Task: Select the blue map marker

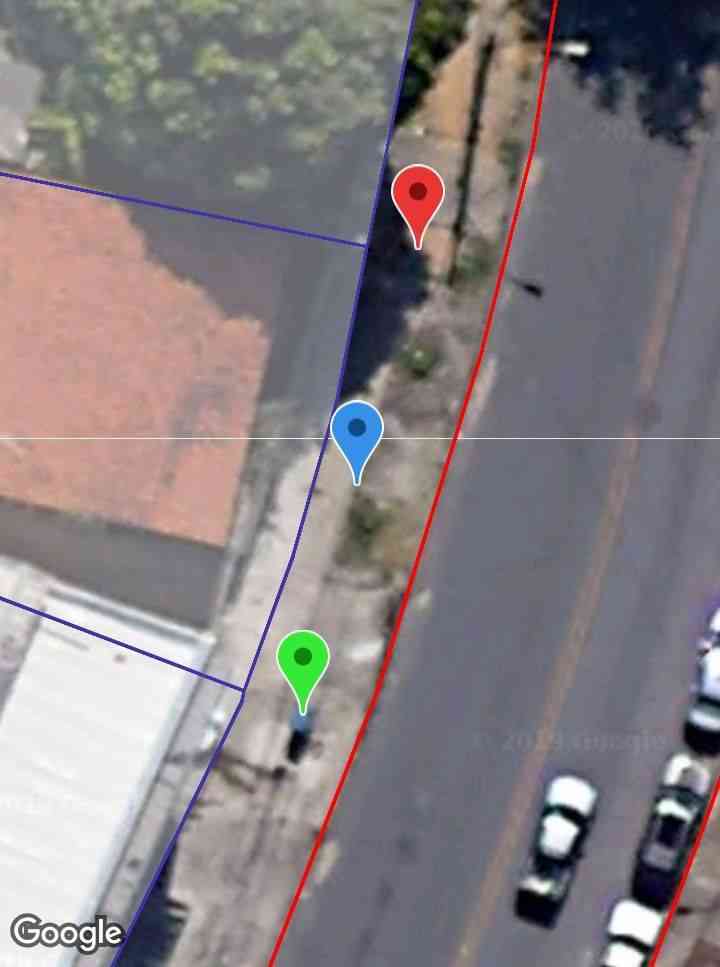Action: pos(357,431)
